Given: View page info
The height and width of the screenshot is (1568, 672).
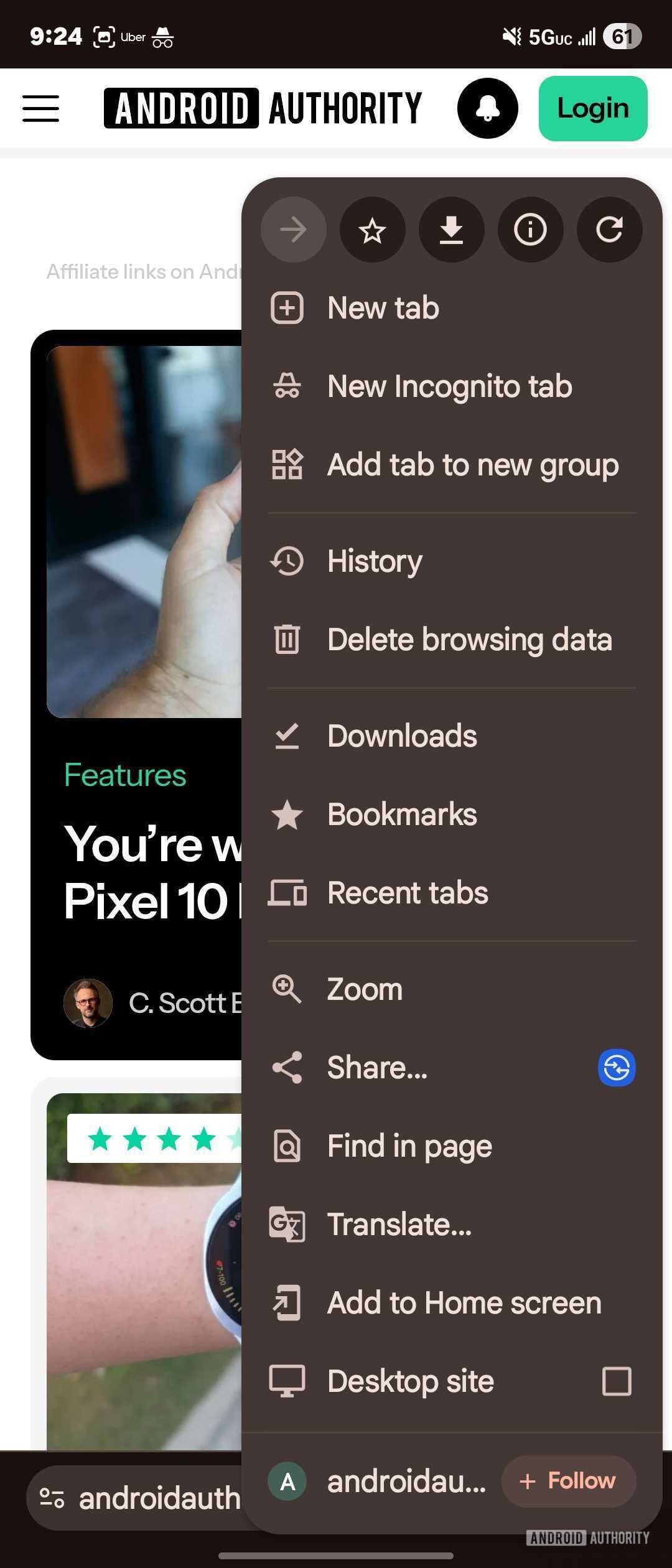Looking at the screenshot, I should pos(530,230).
